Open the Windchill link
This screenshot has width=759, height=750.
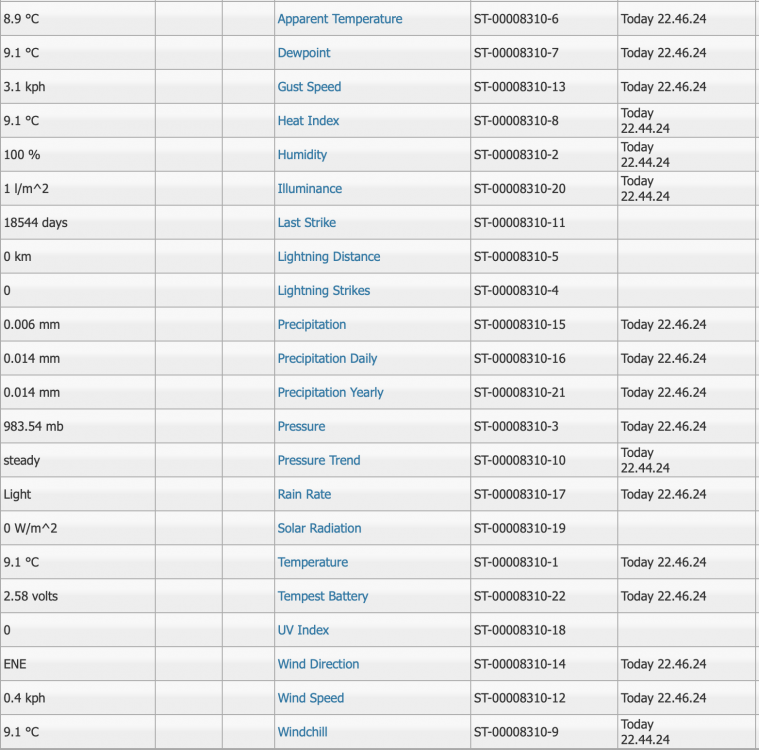pos(302,733)
